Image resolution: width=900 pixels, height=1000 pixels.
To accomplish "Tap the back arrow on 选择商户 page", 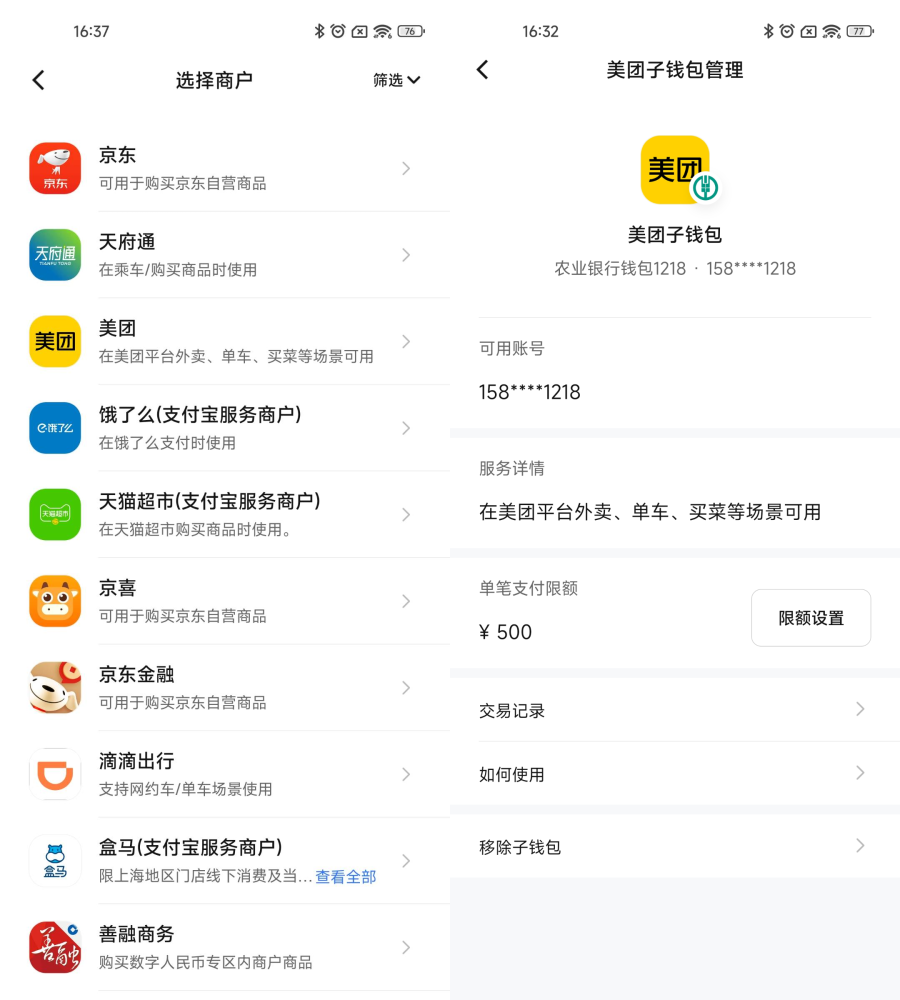I will pyautogui.click(x=38, y=80).
